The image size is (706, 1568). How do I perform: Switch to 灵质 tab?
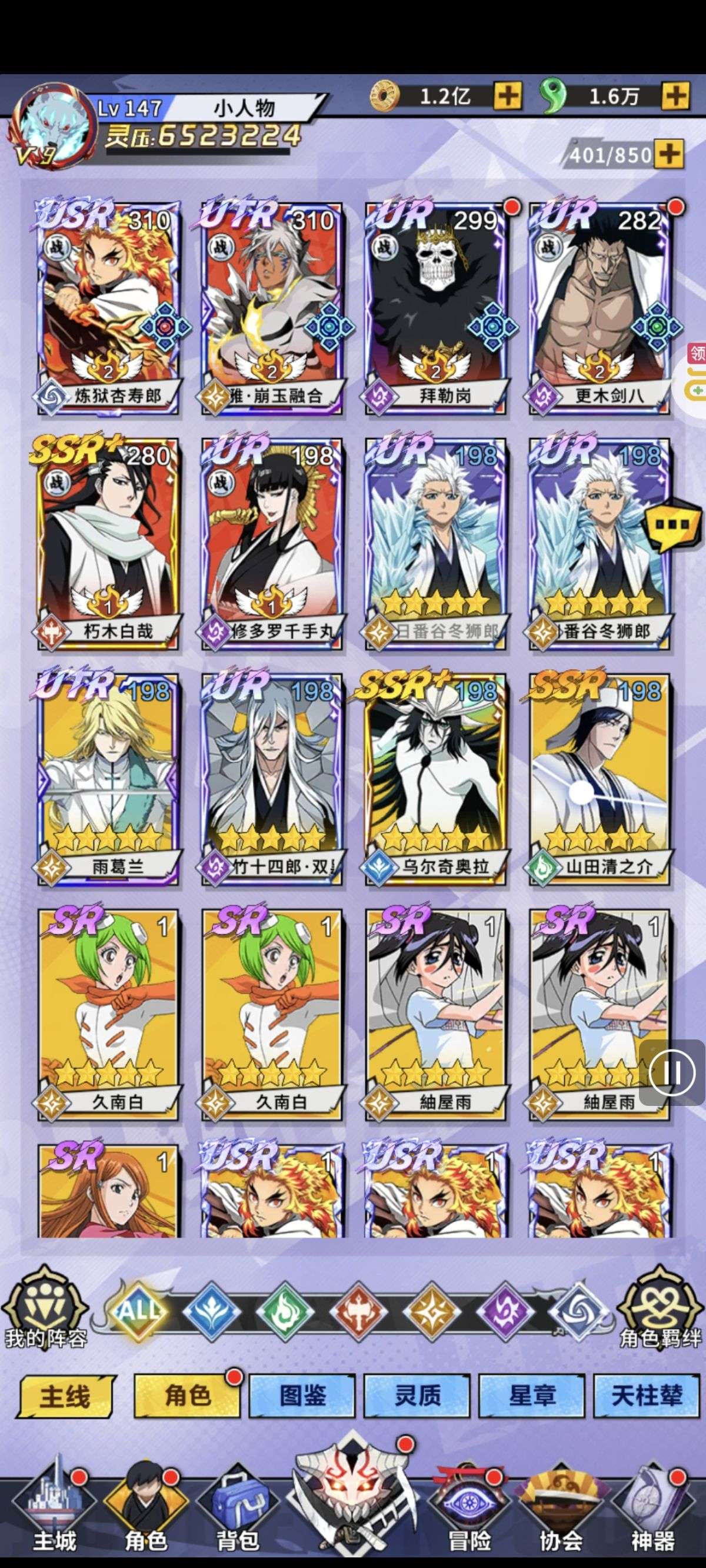point(417,1394)
